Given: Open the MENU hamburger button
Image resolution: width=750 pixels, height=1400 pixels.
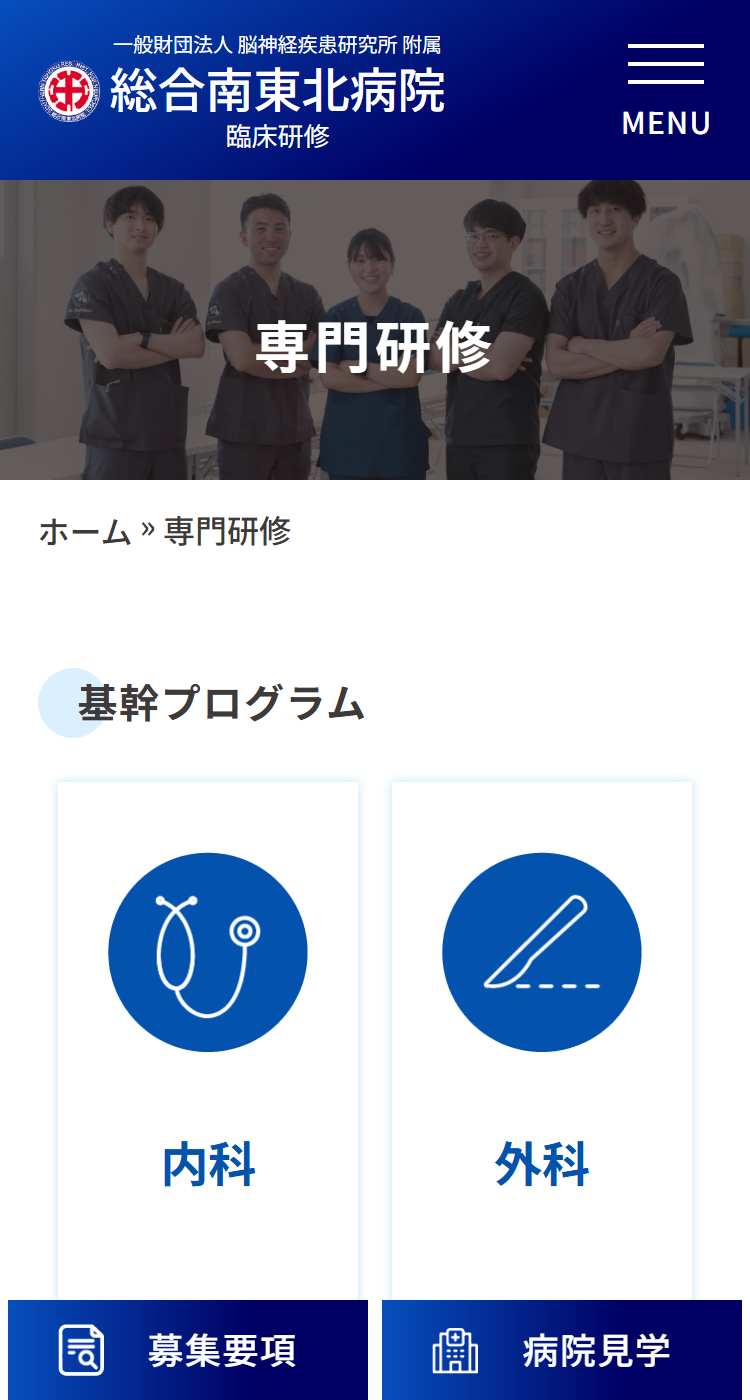Looking at the screenshot, I should [666, 90].
